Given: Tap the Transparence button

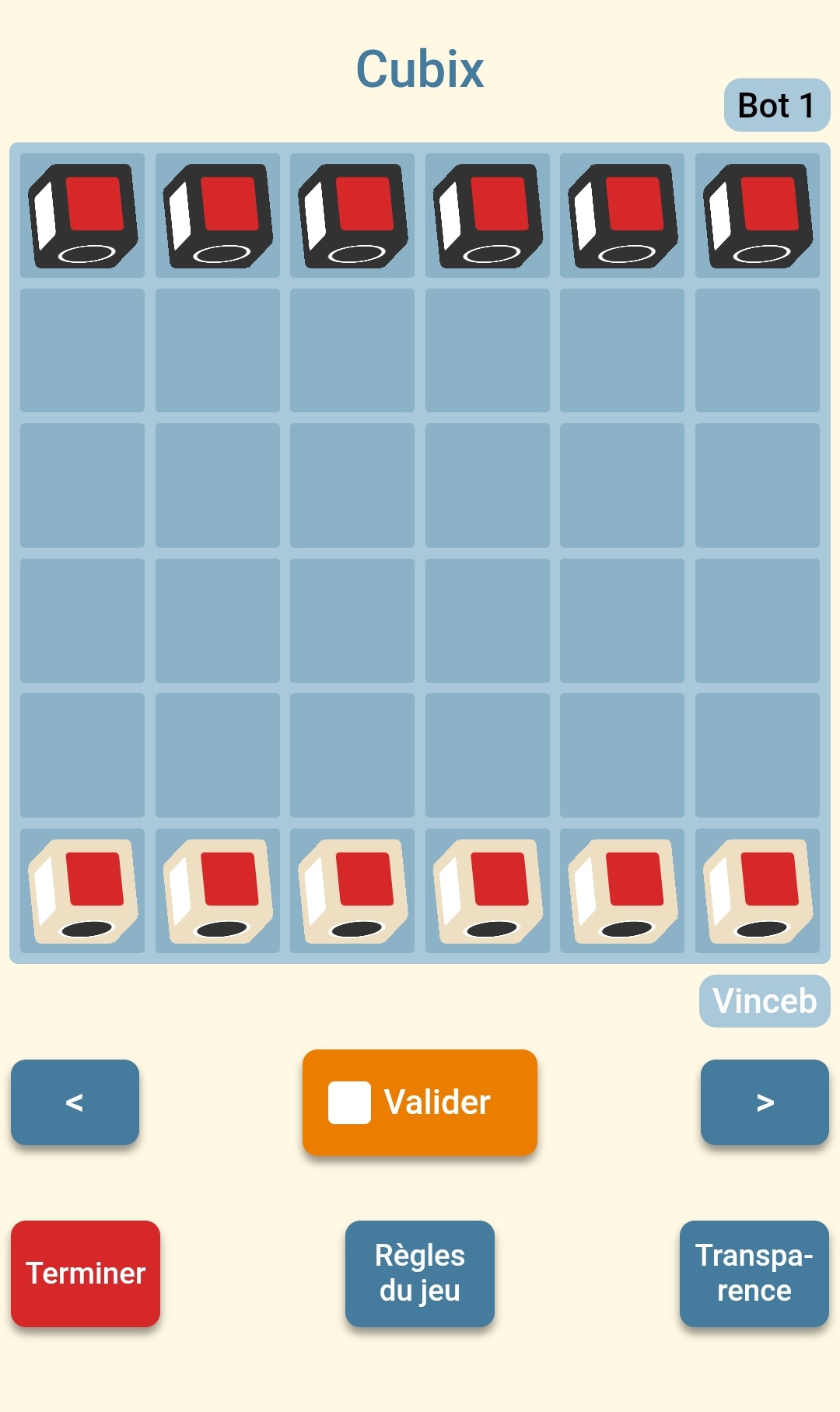Looking at the screenshot, I should click(754, 1274).
